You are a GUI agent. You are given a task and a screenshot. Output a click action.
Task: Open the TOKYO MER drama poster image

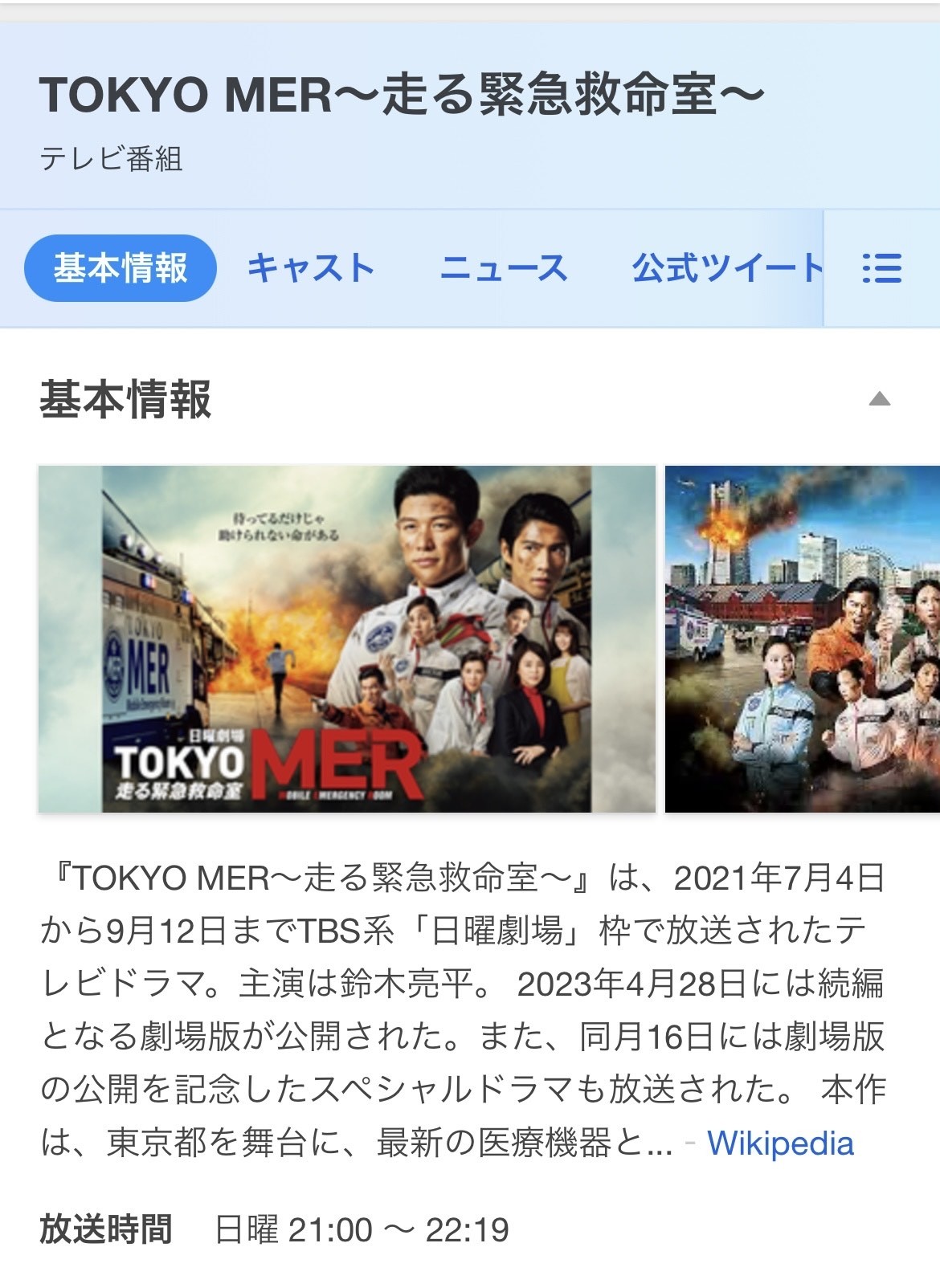click(346, 639)
